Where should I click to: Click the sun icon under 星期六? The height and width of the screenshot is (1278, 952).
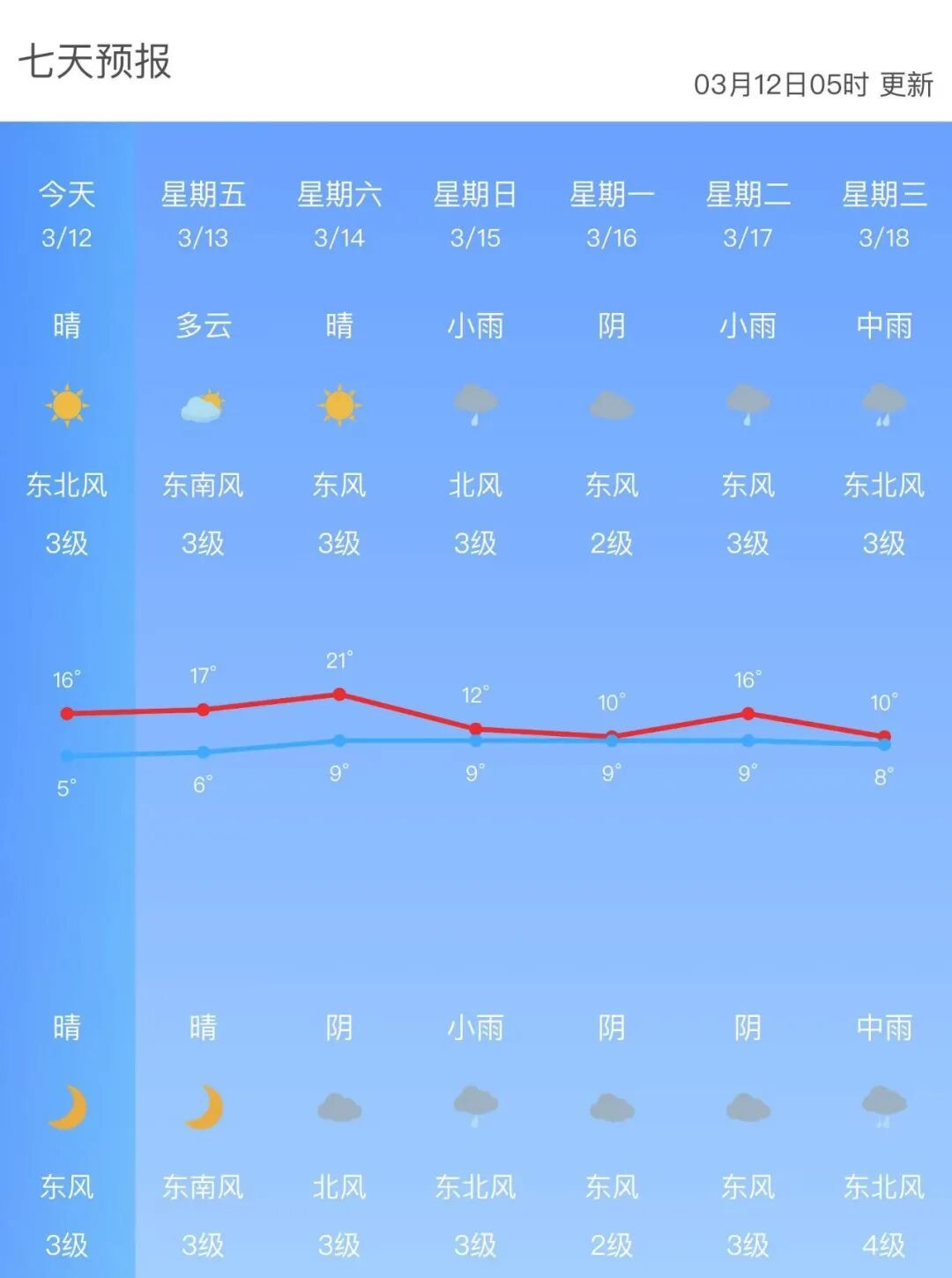(340, 405)
